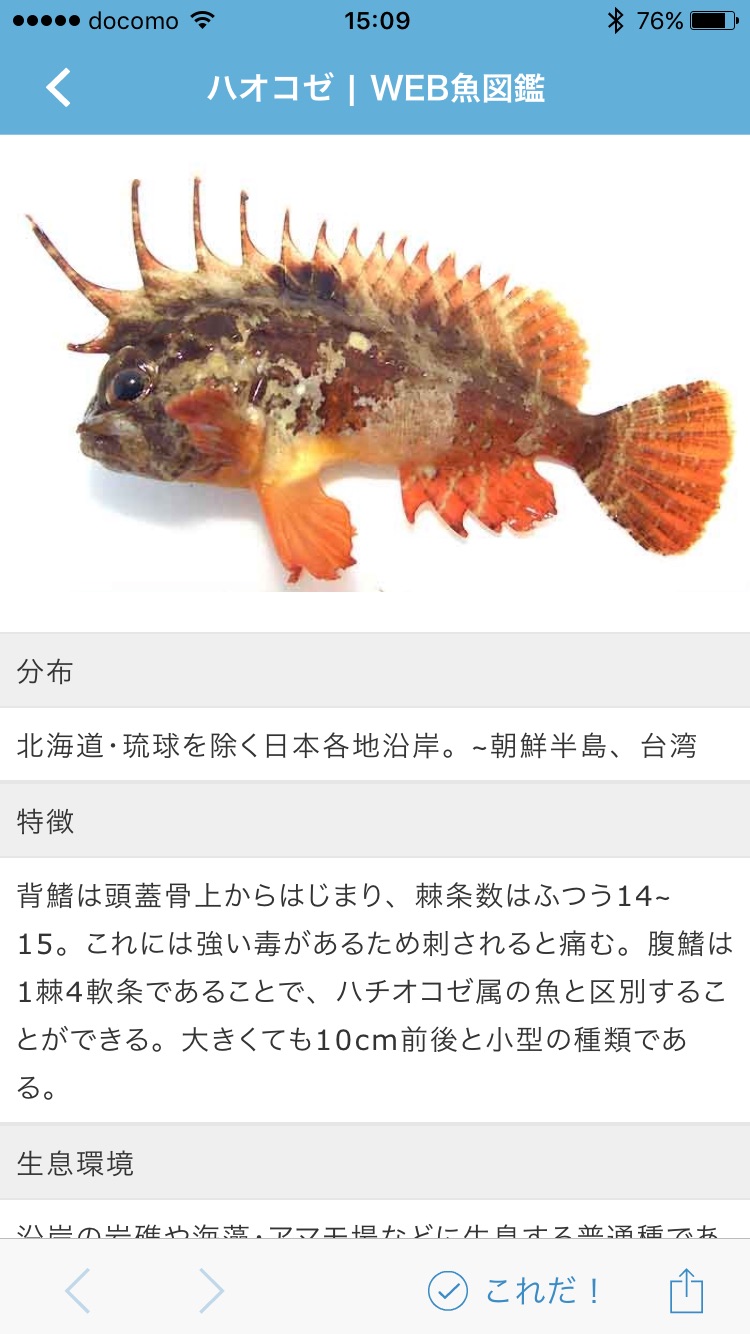Go to previous web page arrow
750x1334 pixels.
(x=78, y=1291)
